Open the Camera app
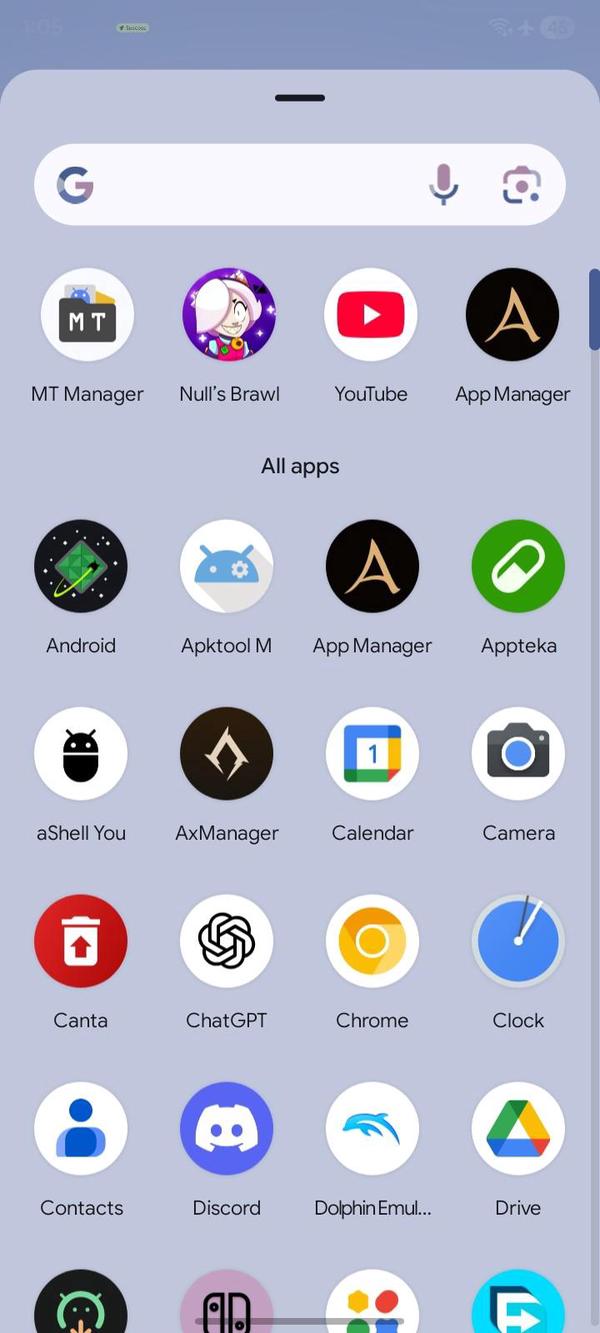Screen dimensions: 600x1333 [x=518, y=754]
